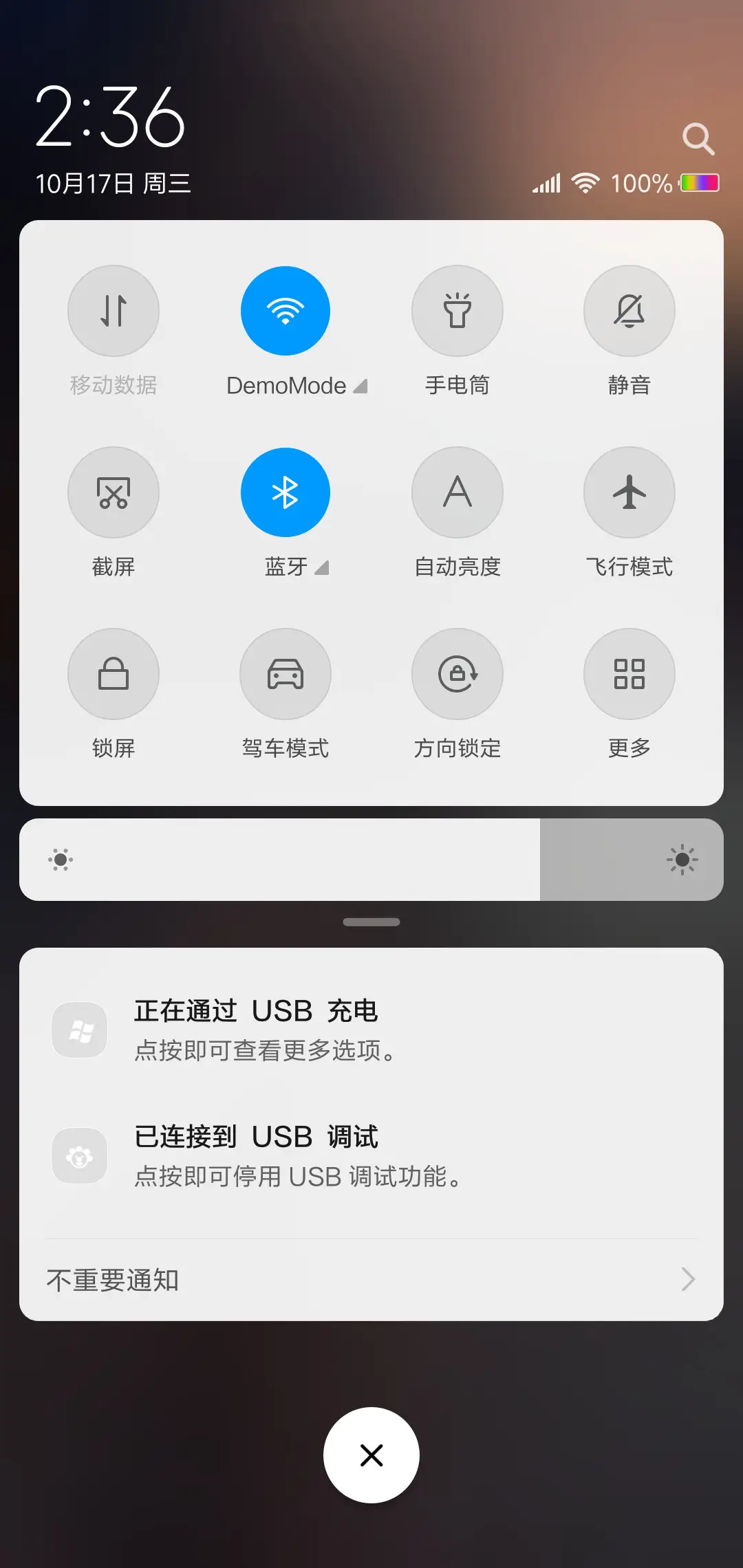The image size is (743, 1568).
Task: Tap the Wi-Fi signal icon in status bar
Action: click(x=585, y=182)
